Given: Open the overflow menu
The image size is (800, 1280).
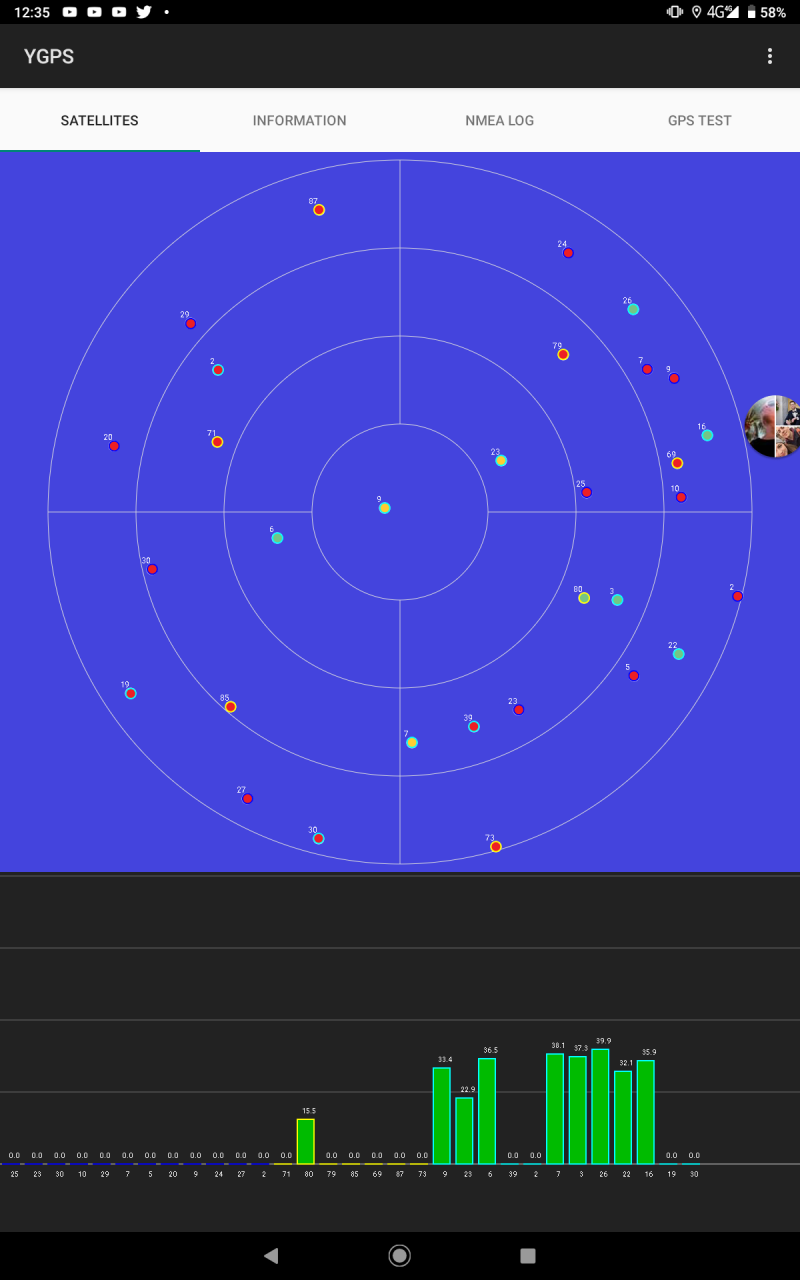Looking at the screenshot, I should [x=769, y=56].
